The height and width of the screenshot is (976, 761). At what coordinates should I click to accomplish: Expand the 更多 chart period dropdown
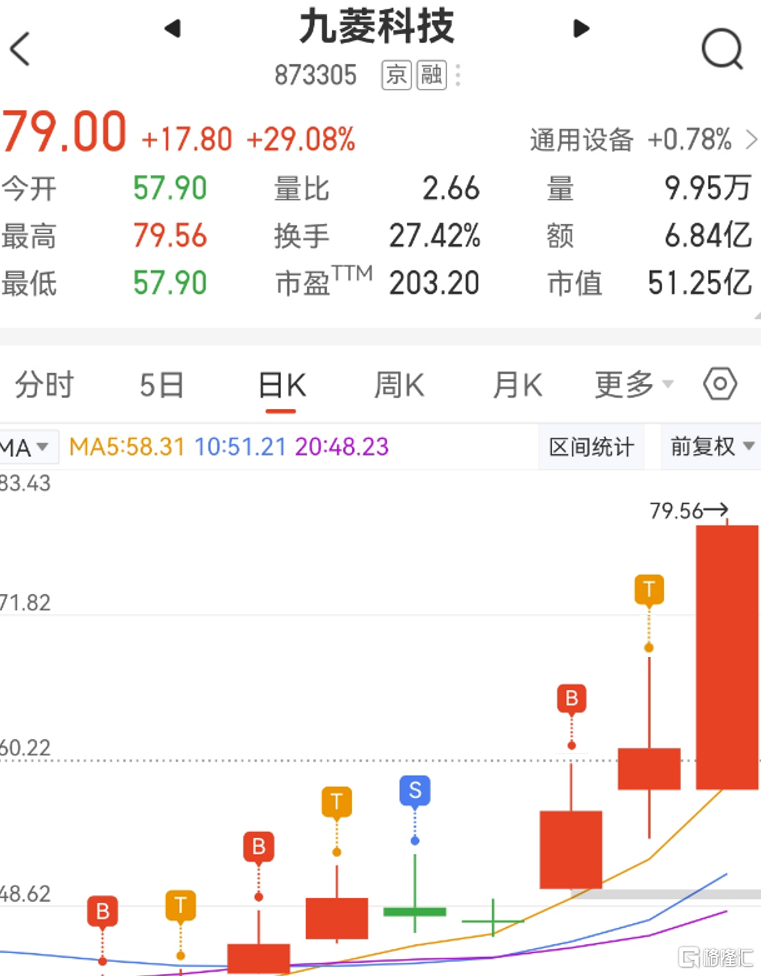pos(633,385)
